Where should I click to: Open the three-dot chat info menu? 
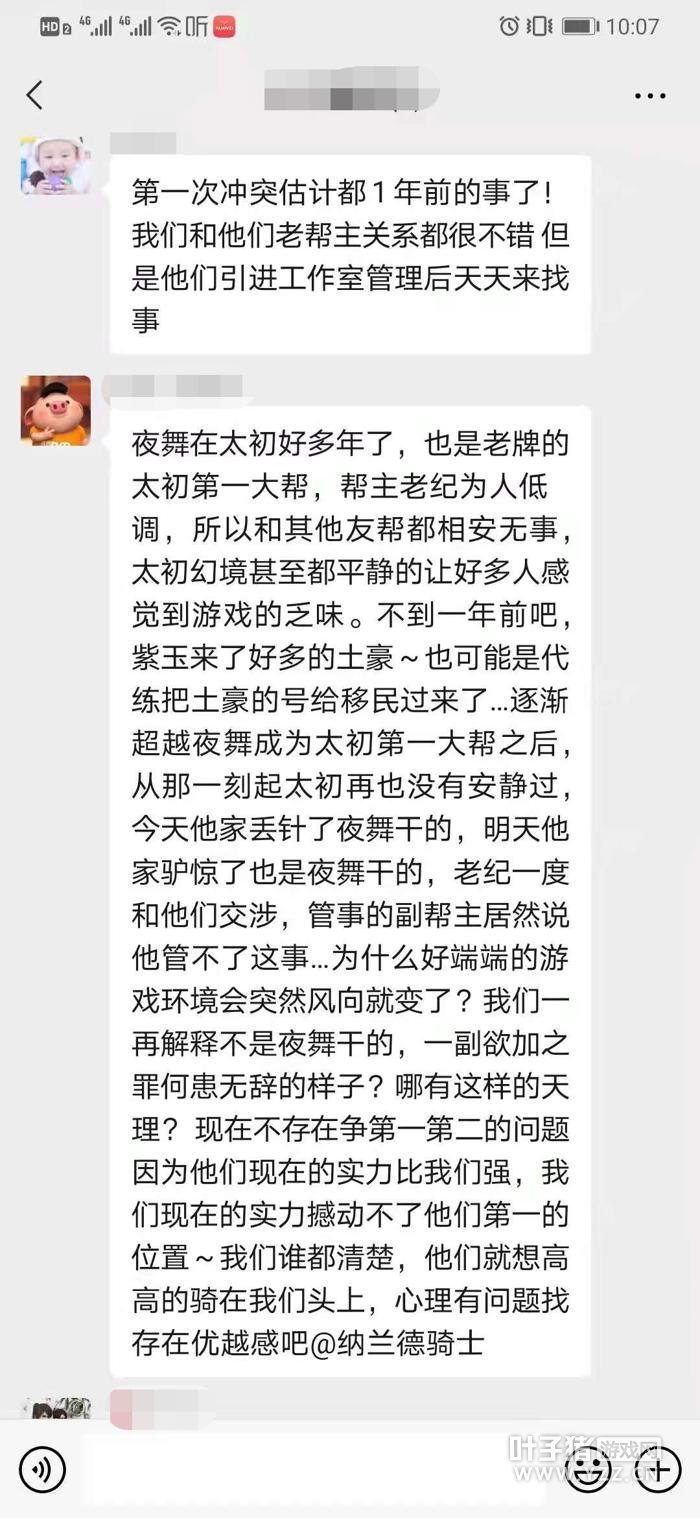tap(650, 96)
